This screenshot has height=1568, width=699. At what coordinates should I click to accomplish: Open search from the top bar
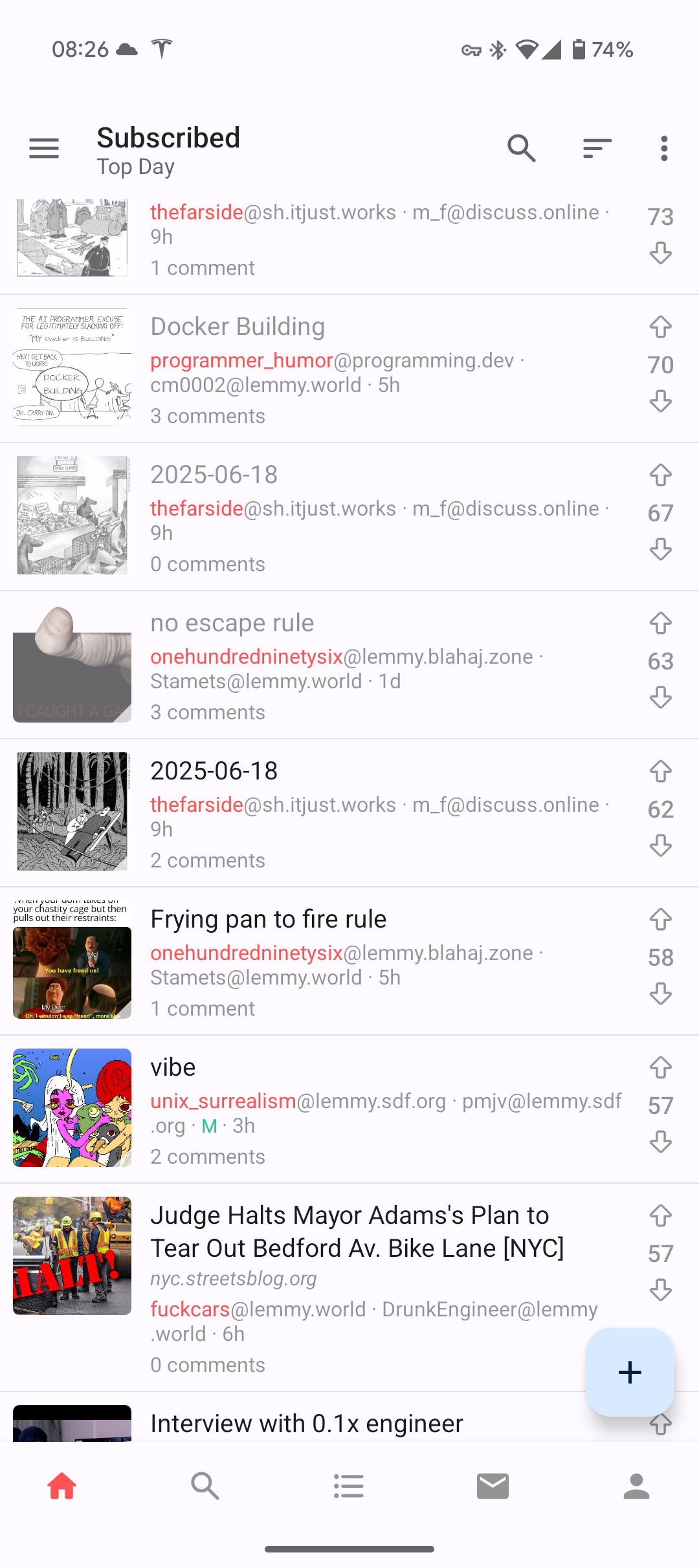click(522, 149)
